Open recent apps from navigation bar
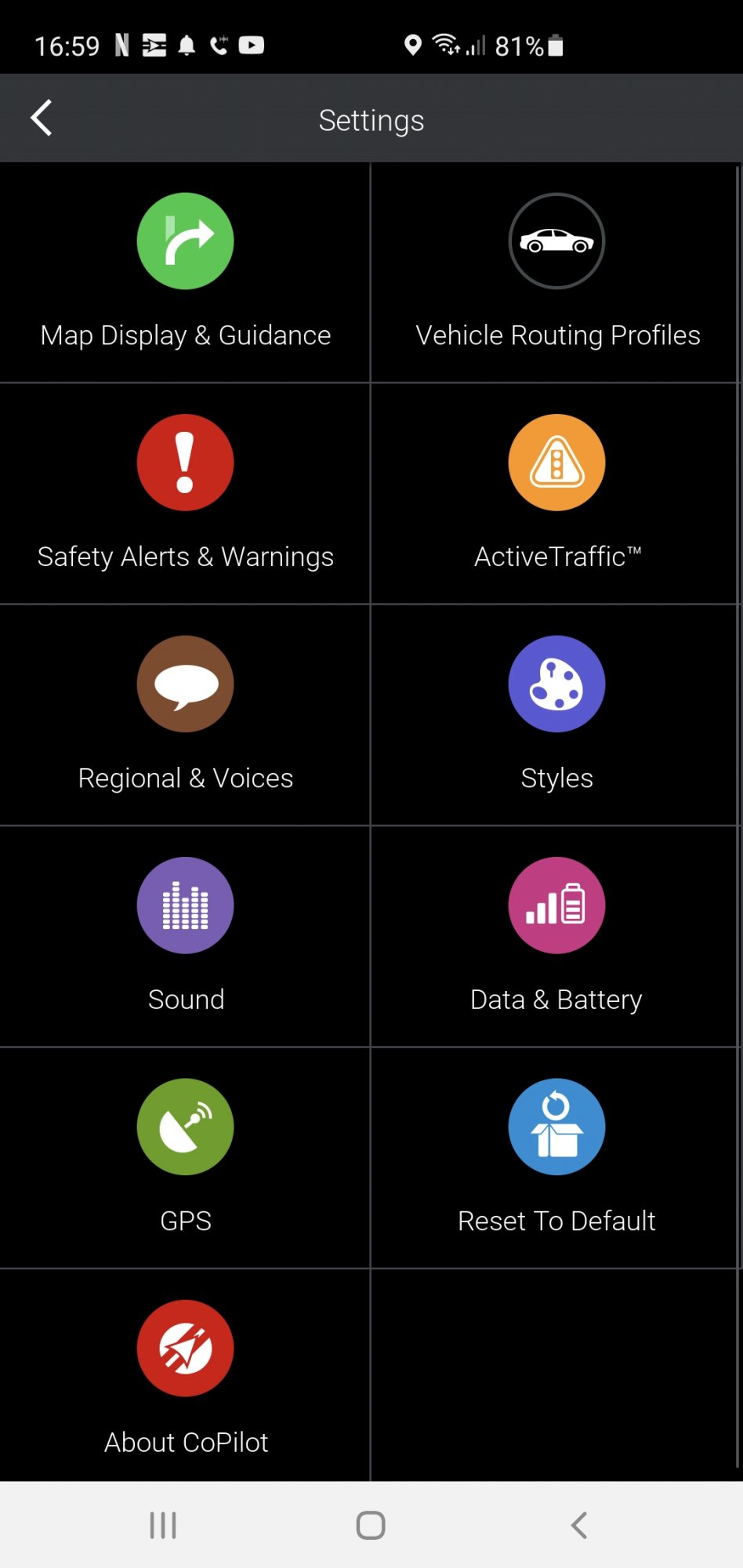 click(x=162, y=1524)
